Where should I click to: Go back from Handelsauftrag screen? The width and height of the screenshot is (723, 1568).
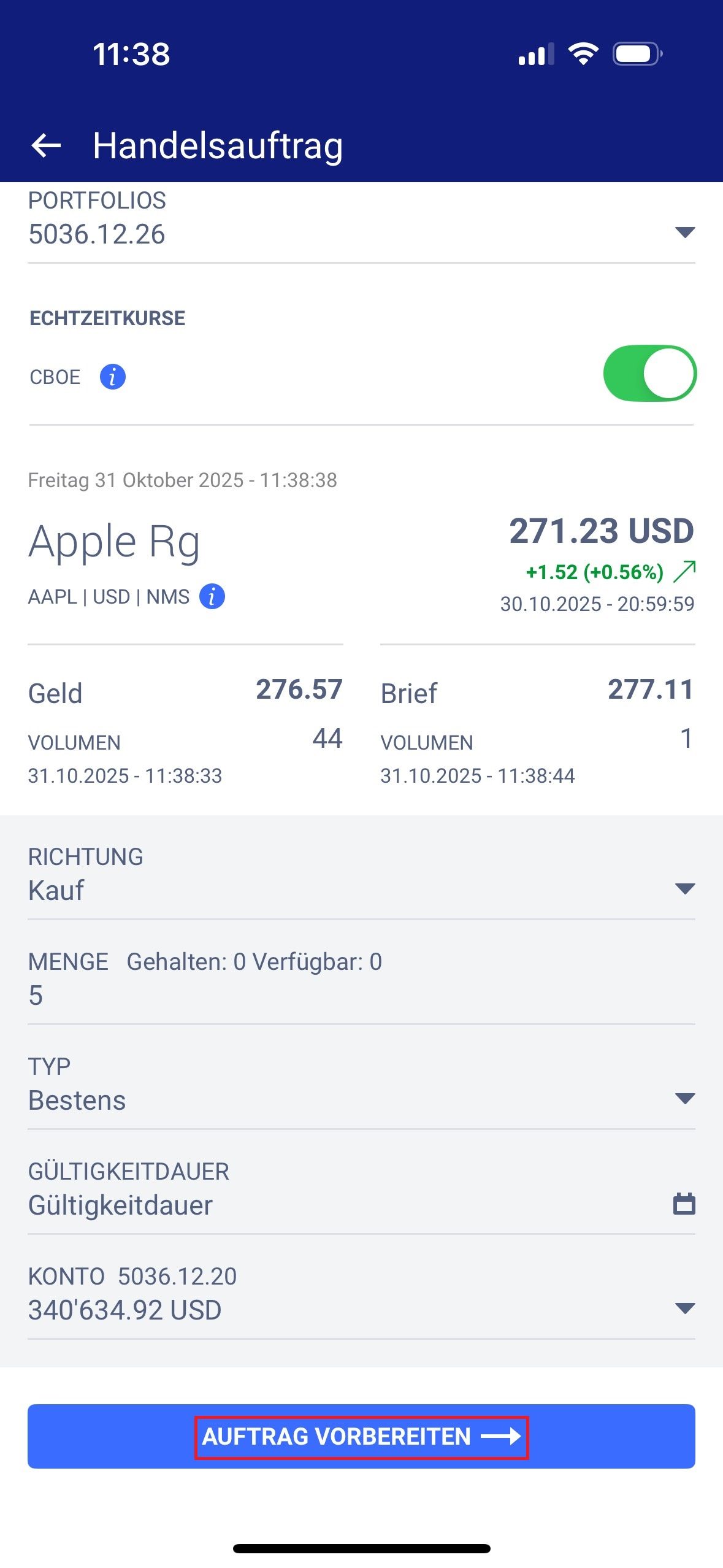pyautogui.click(x=46, y=146)
